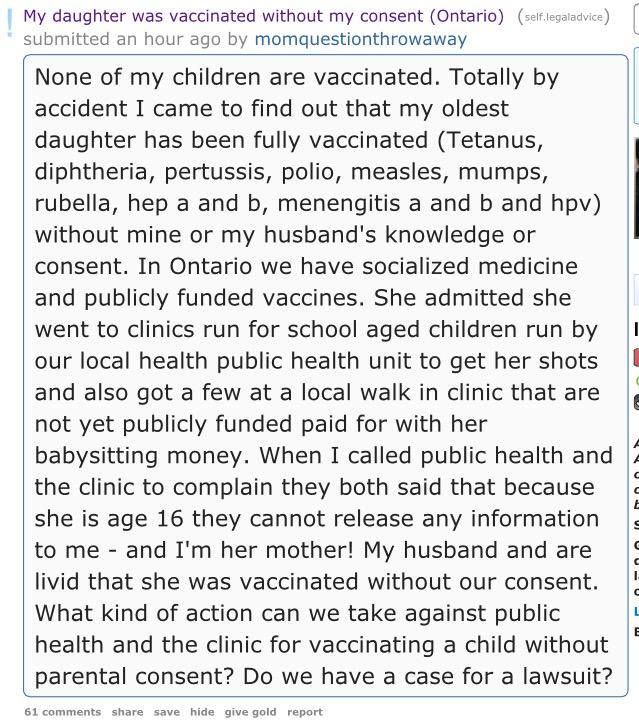View the 61 comments
The width and height of the screenshot is (639, 726).
click(x=63, y=712)
